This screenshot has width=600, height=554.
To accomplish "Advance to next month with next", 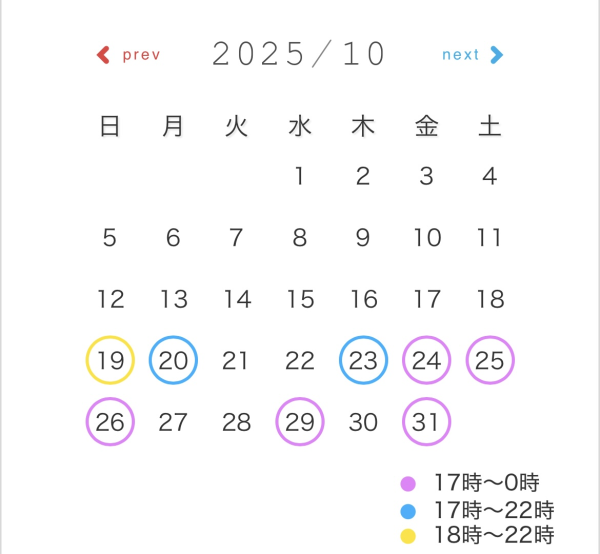I will coord(472,55).
